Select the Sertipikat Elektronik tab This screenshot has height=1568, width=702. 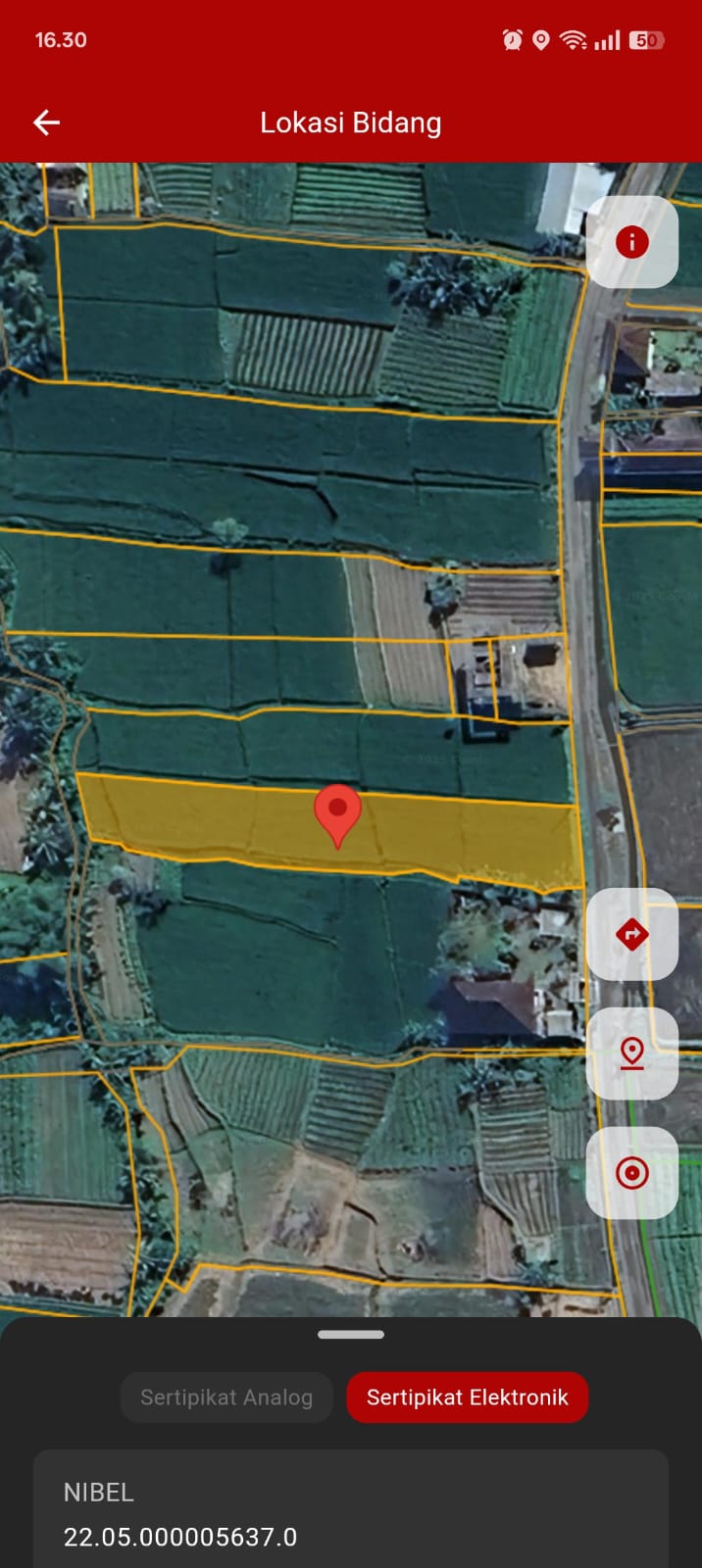point(467,1397)
